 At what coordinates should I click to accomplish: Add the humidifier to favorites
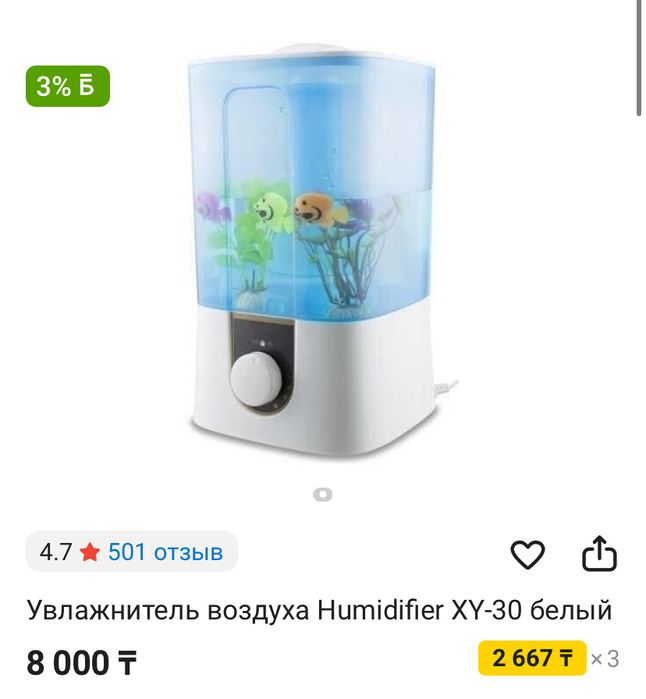click(x=527, y=554)
